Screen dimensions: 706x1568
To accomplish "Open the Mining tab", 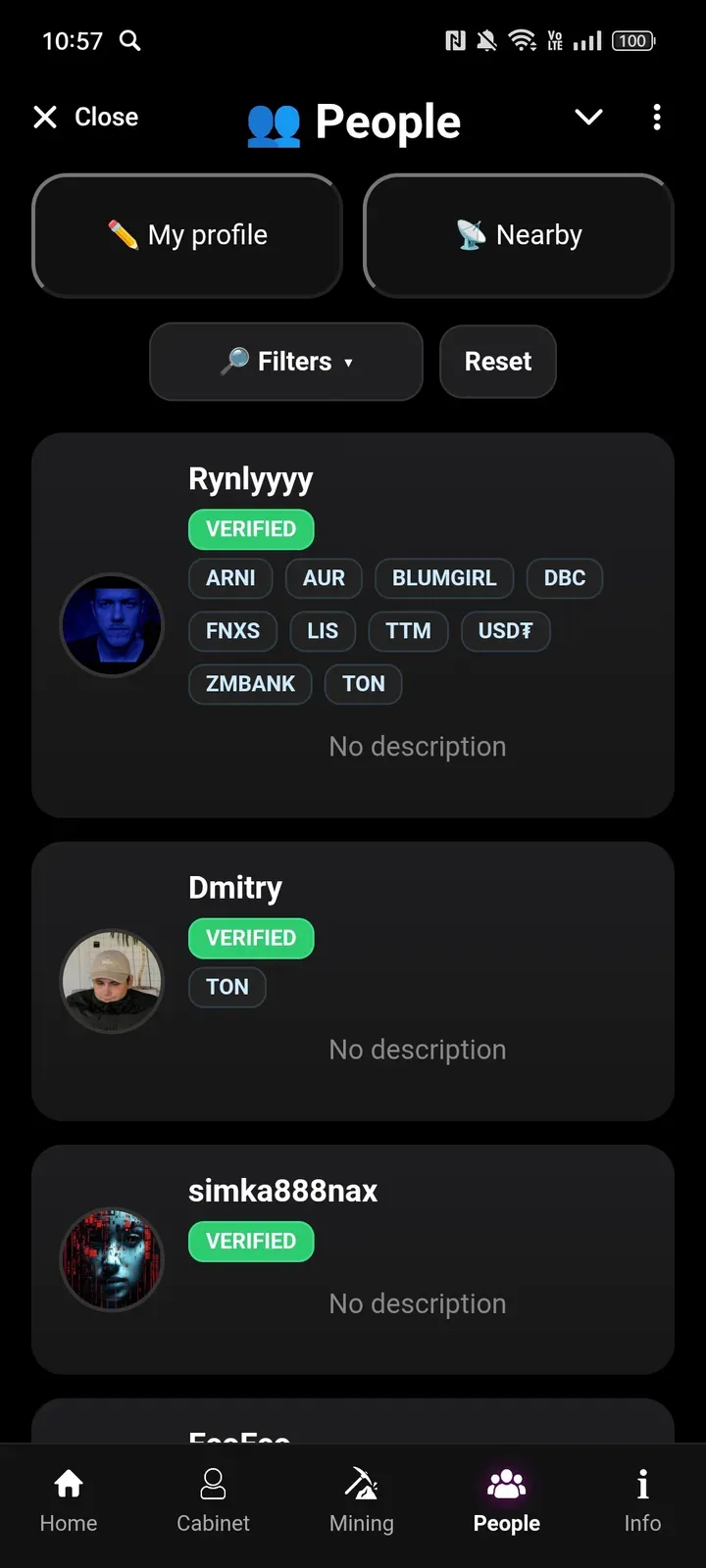I will [362, 1499].
